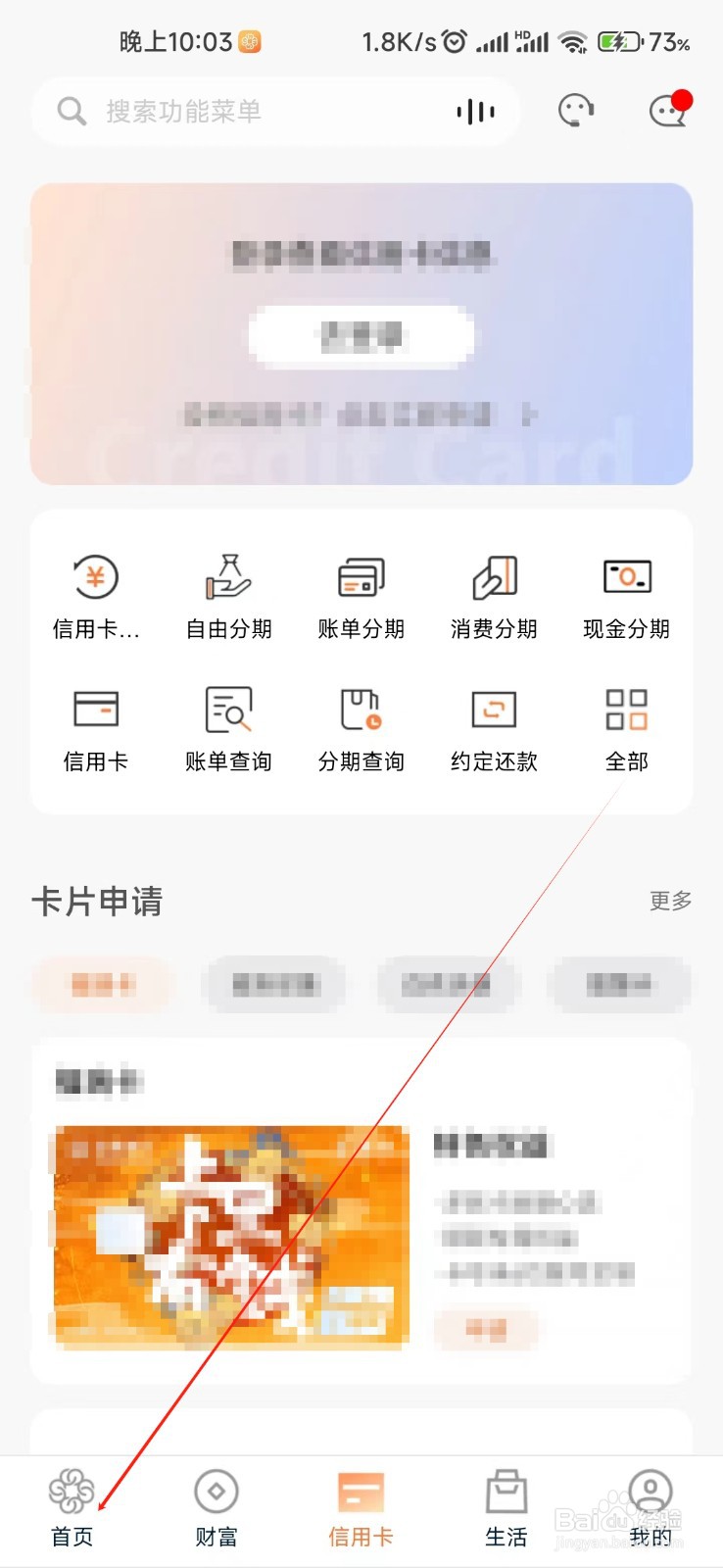Tap the 约定还款 scheduled repayment icon
Screen dimensions: 723x1568
click(493, 728)
